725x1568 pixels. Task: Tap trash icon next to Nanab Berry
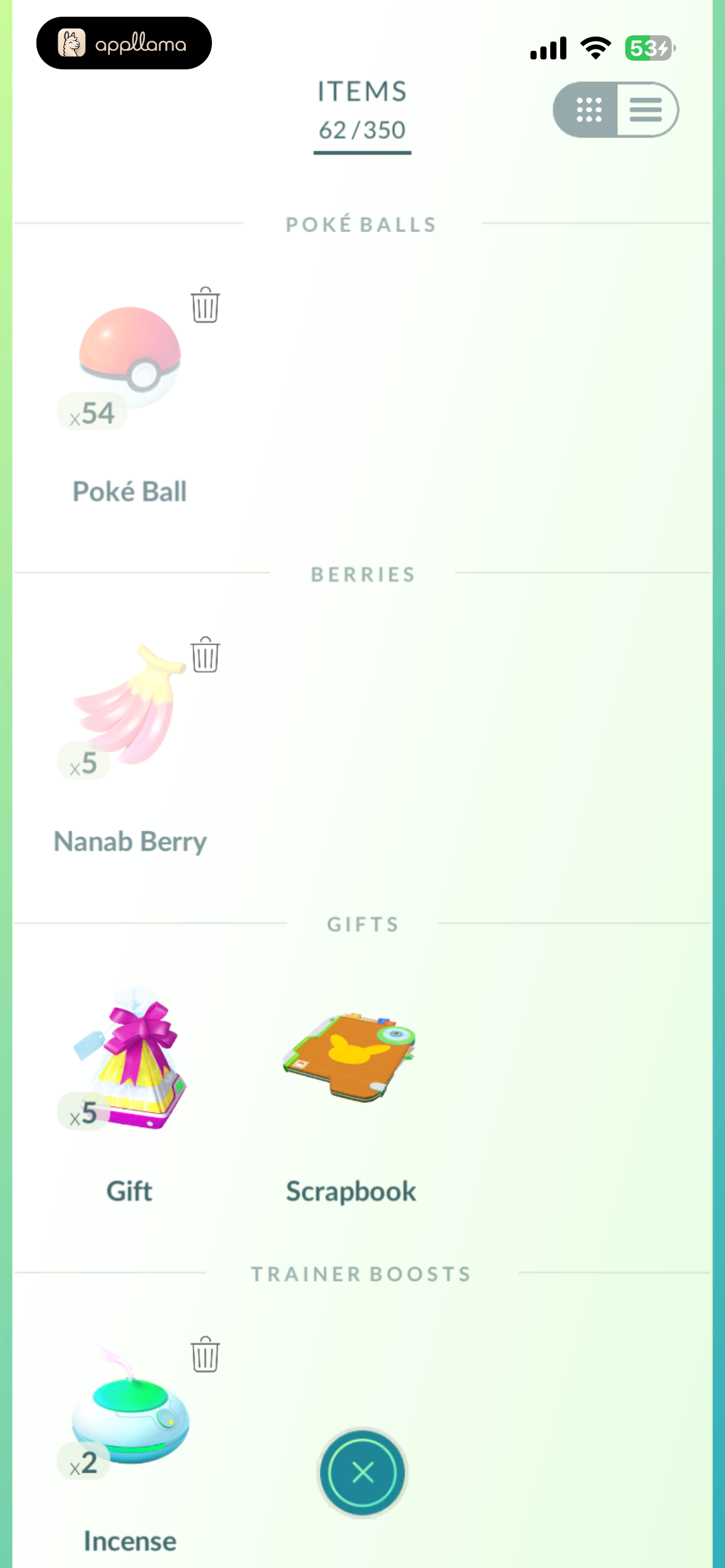(x=205, y=655)
